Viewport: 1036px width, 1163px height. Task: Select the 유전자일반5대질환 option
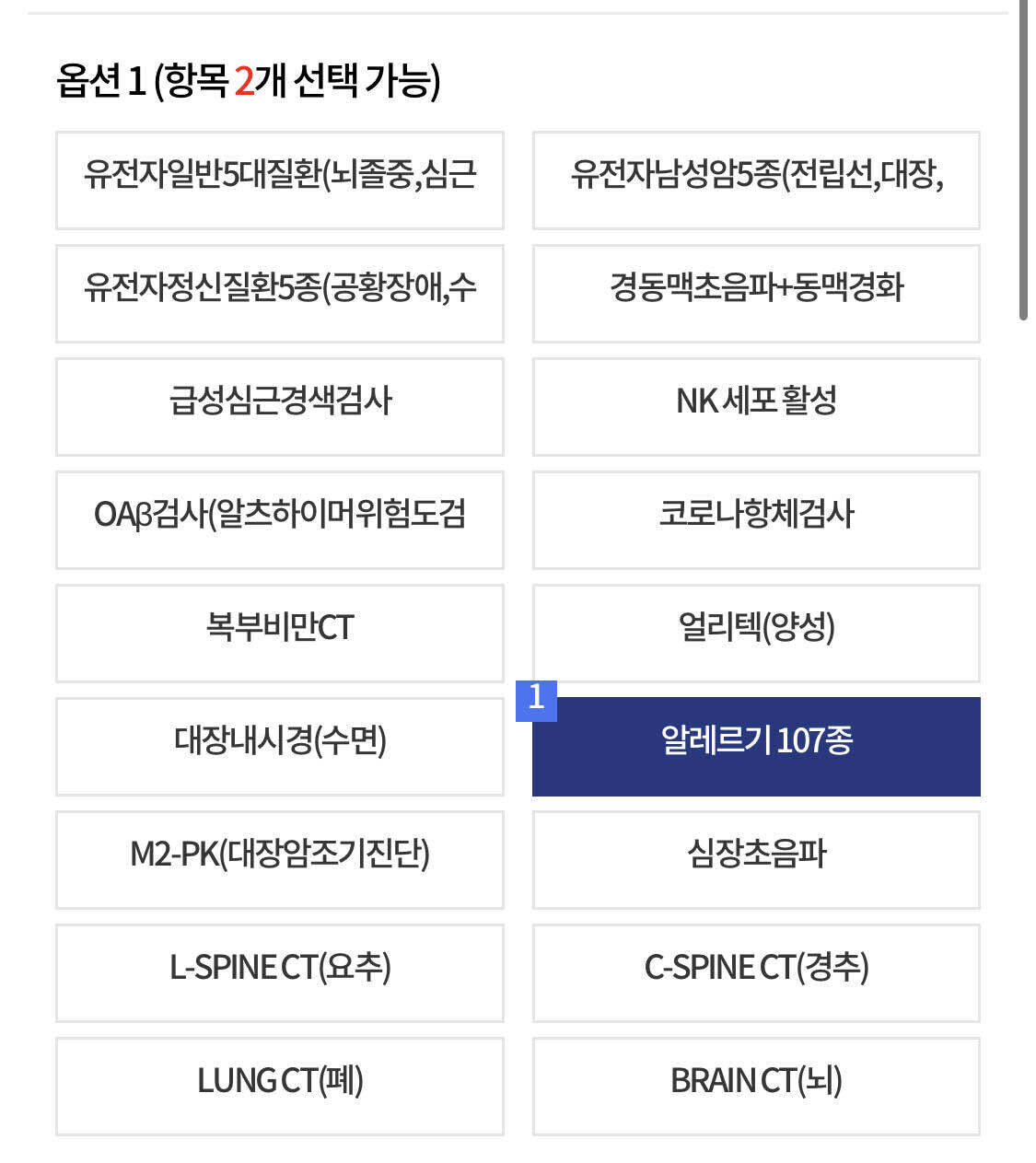(280, 180)
